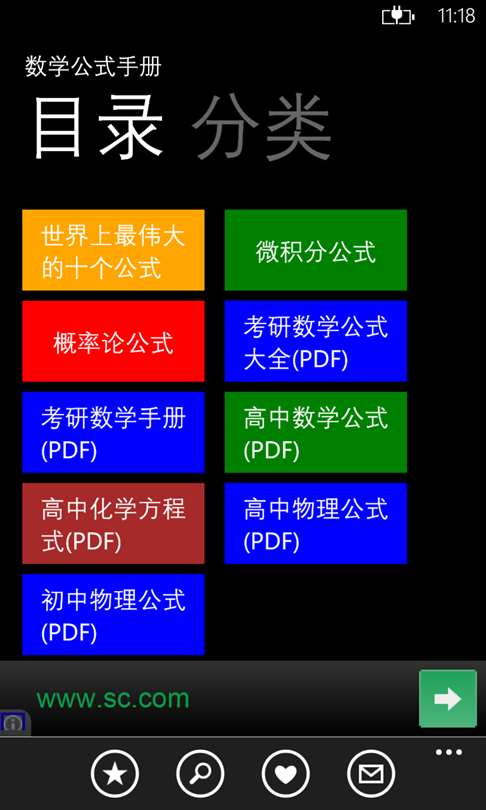Open 考研数学手册(PDF) tile
The image size is (486, 810).
pos(113,432)
